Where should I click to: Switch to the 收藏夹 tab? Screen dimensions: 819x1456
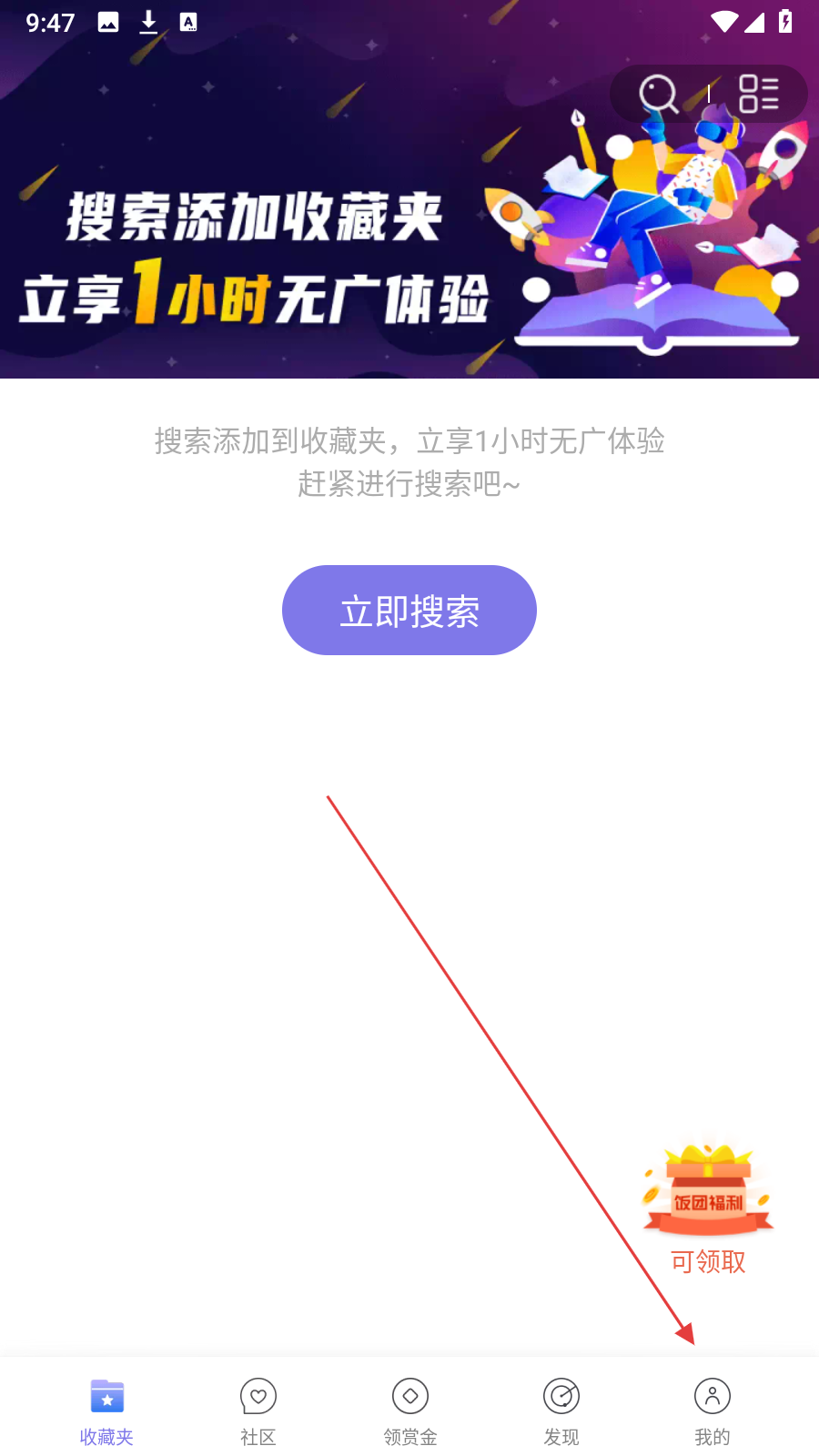point(106,1410)
